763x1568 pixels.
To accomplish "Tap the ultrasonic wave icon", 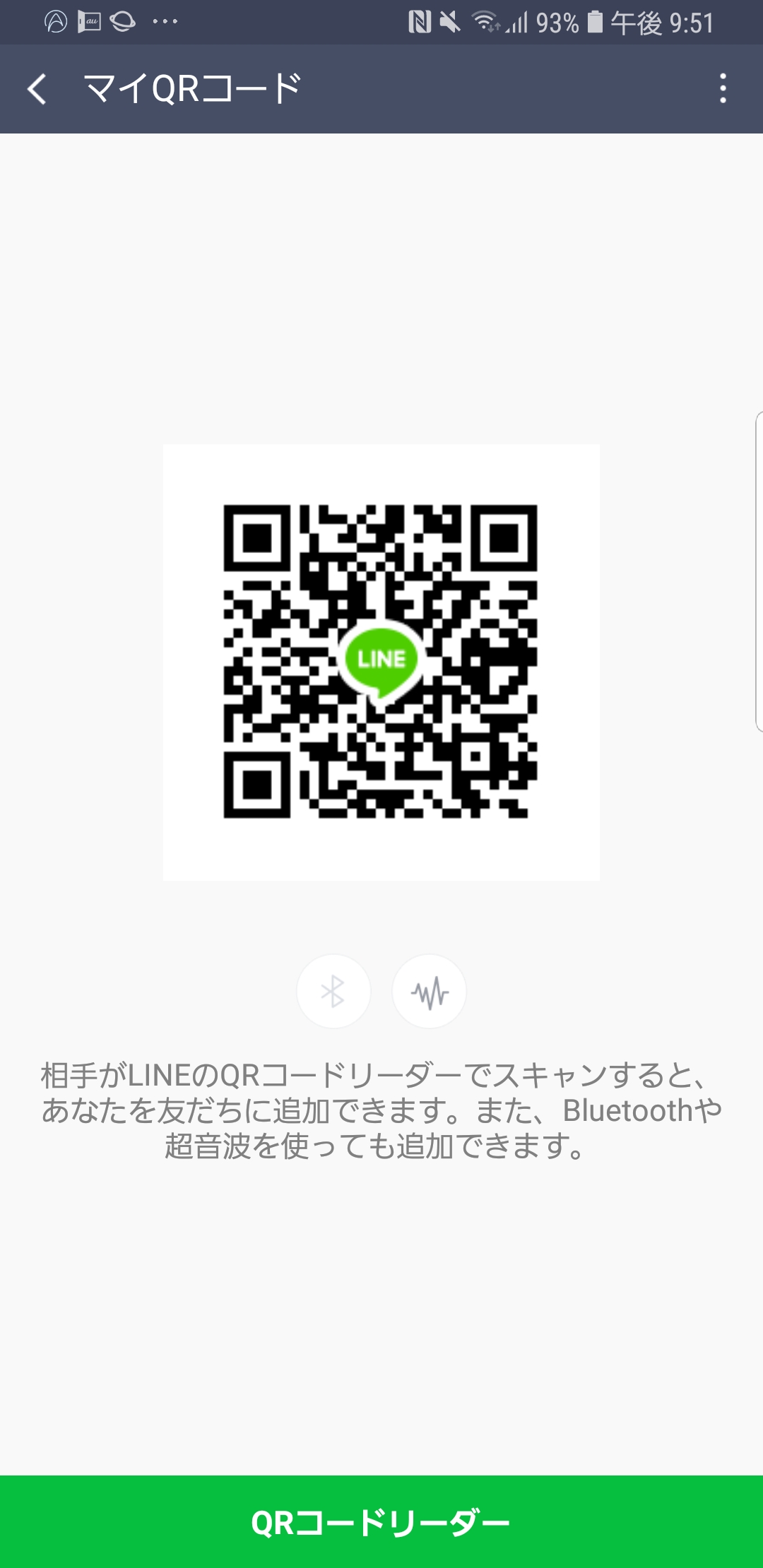I will click(430, 991).
